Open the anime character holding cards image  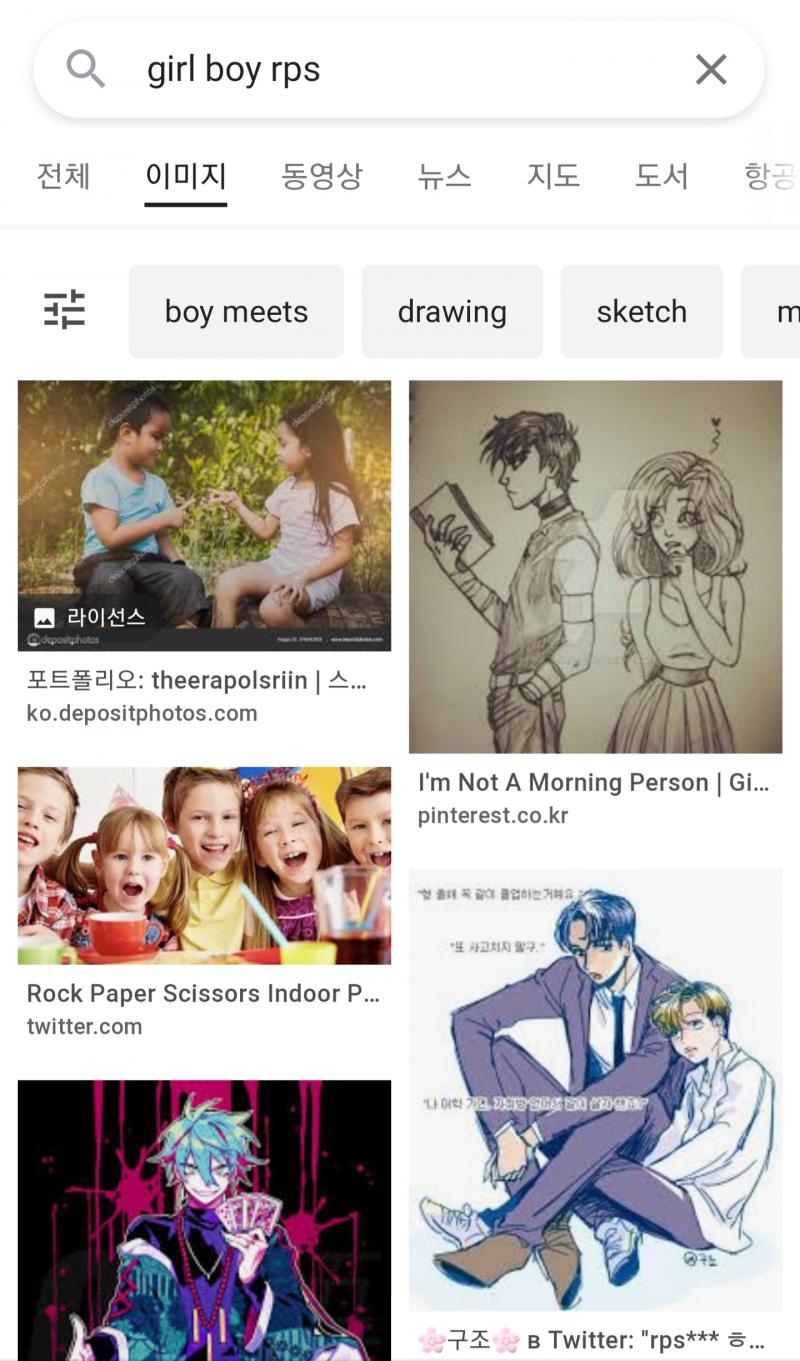(x=204, y=1220)
